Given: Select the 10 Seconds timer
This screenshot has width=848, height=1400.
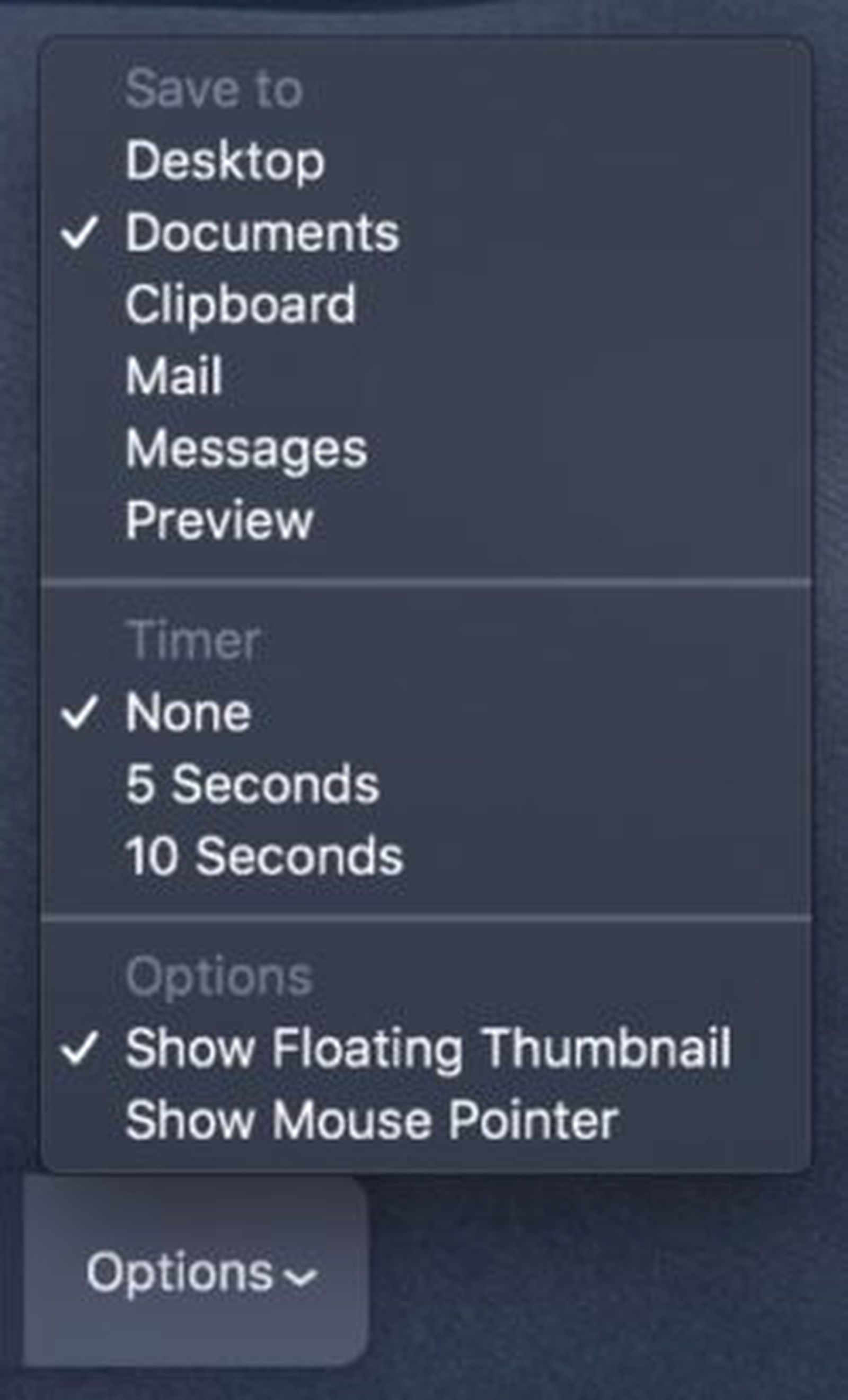Looking at the screenshot, I should [264, 856].
